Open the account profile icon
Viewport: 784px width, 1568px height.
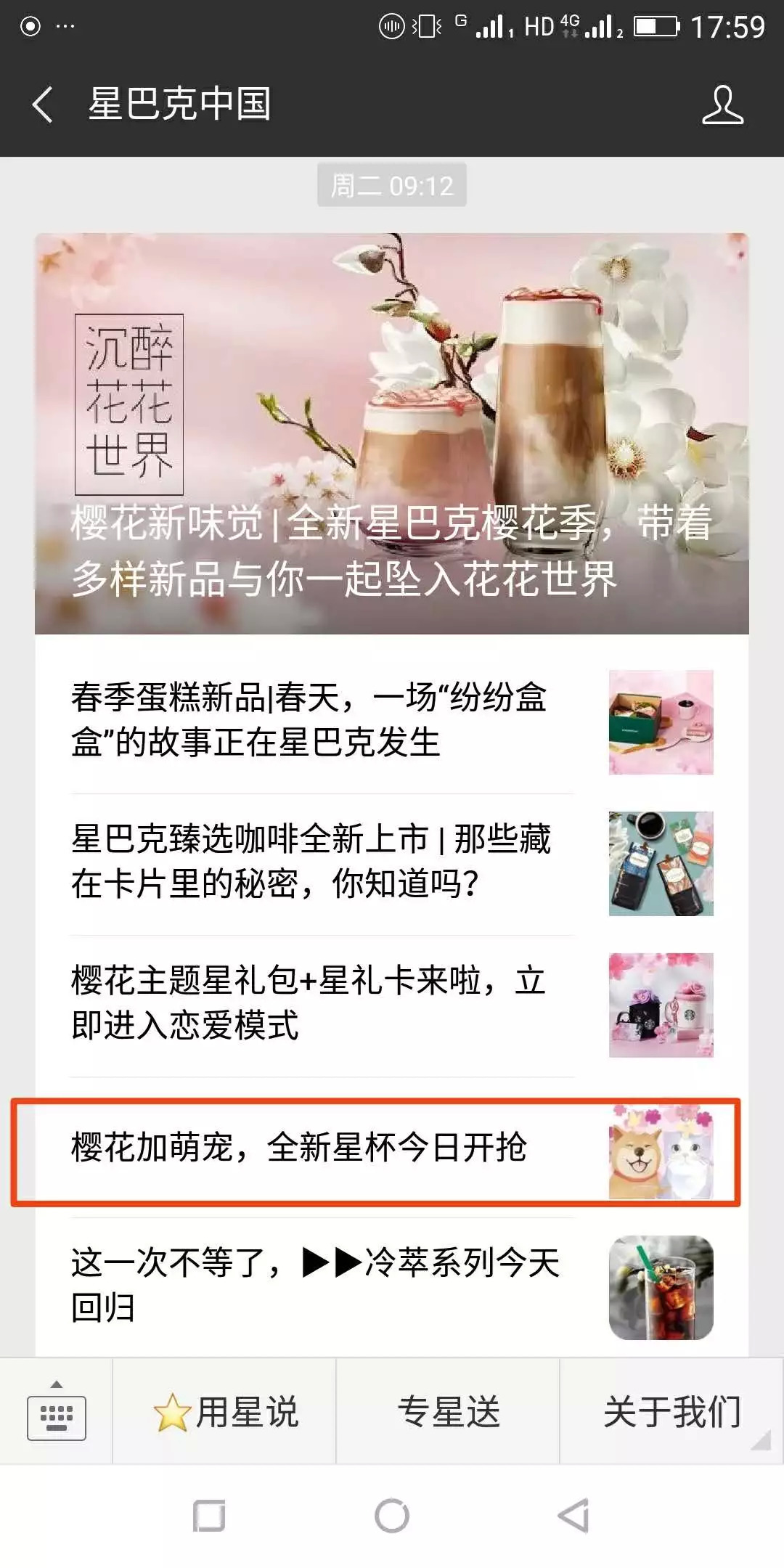tap(722, 105)
